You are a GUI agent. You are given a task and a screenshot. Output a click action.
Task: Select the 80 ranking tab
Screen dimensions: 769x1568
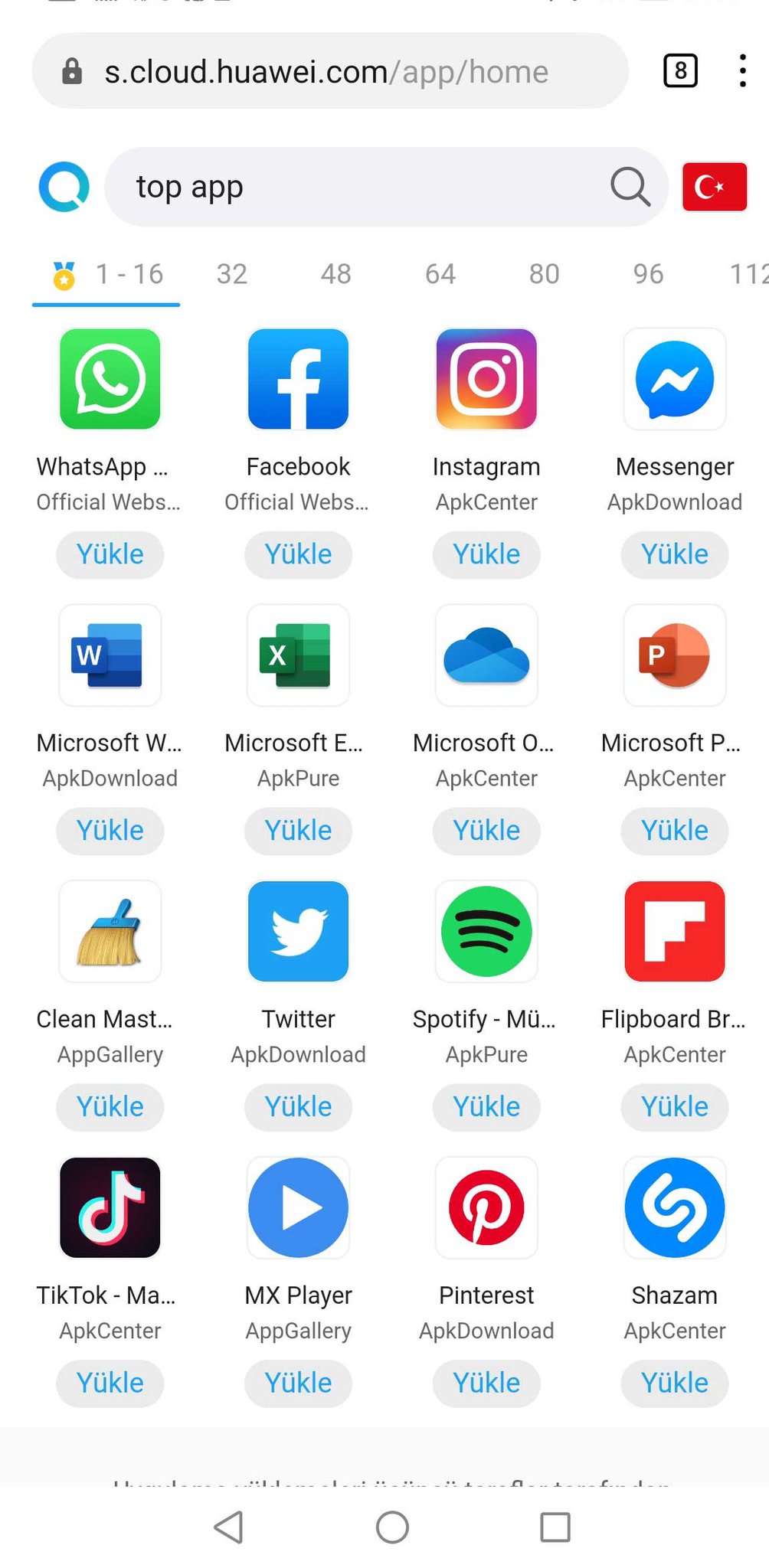[x=544, y=274]
